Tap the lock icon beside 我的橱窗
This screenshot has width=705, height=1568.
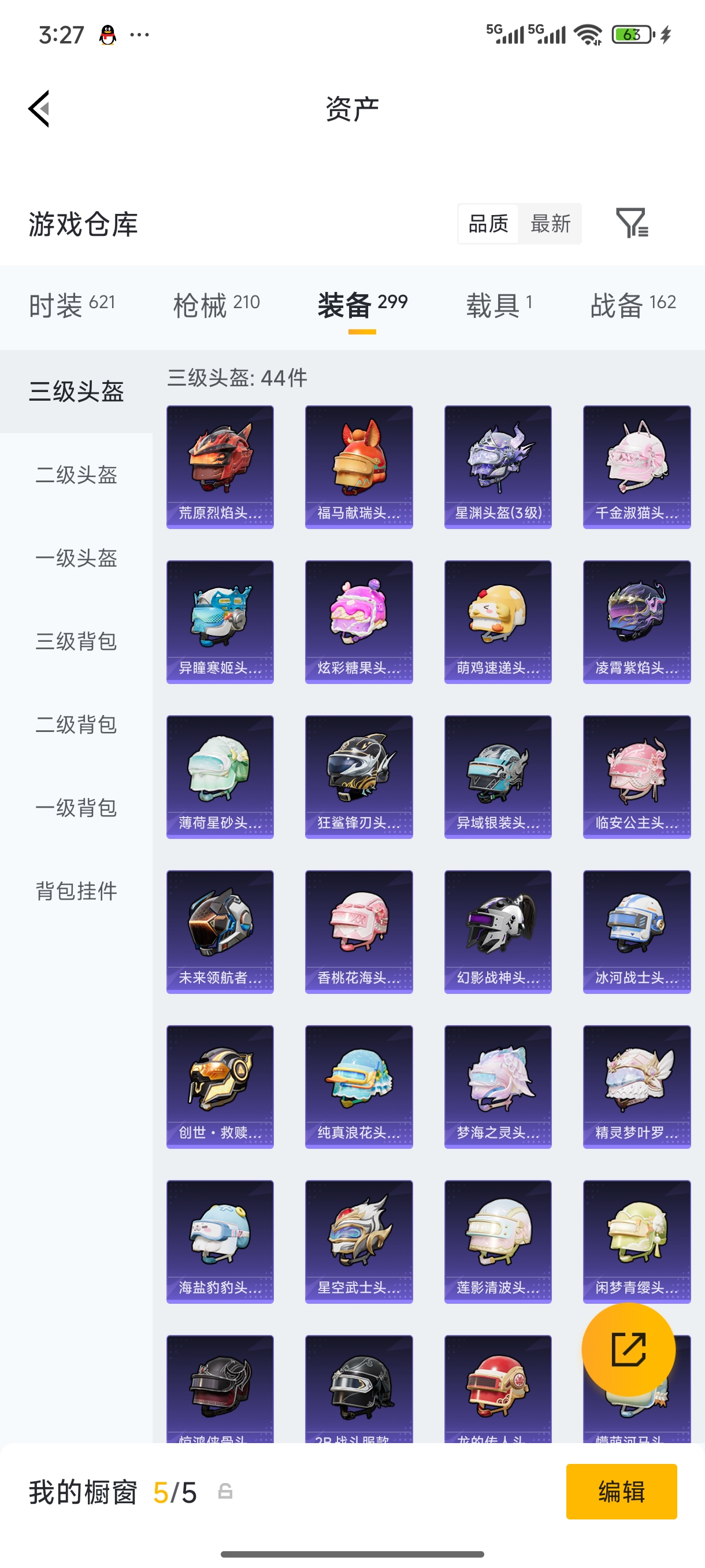coord(223,1491)
